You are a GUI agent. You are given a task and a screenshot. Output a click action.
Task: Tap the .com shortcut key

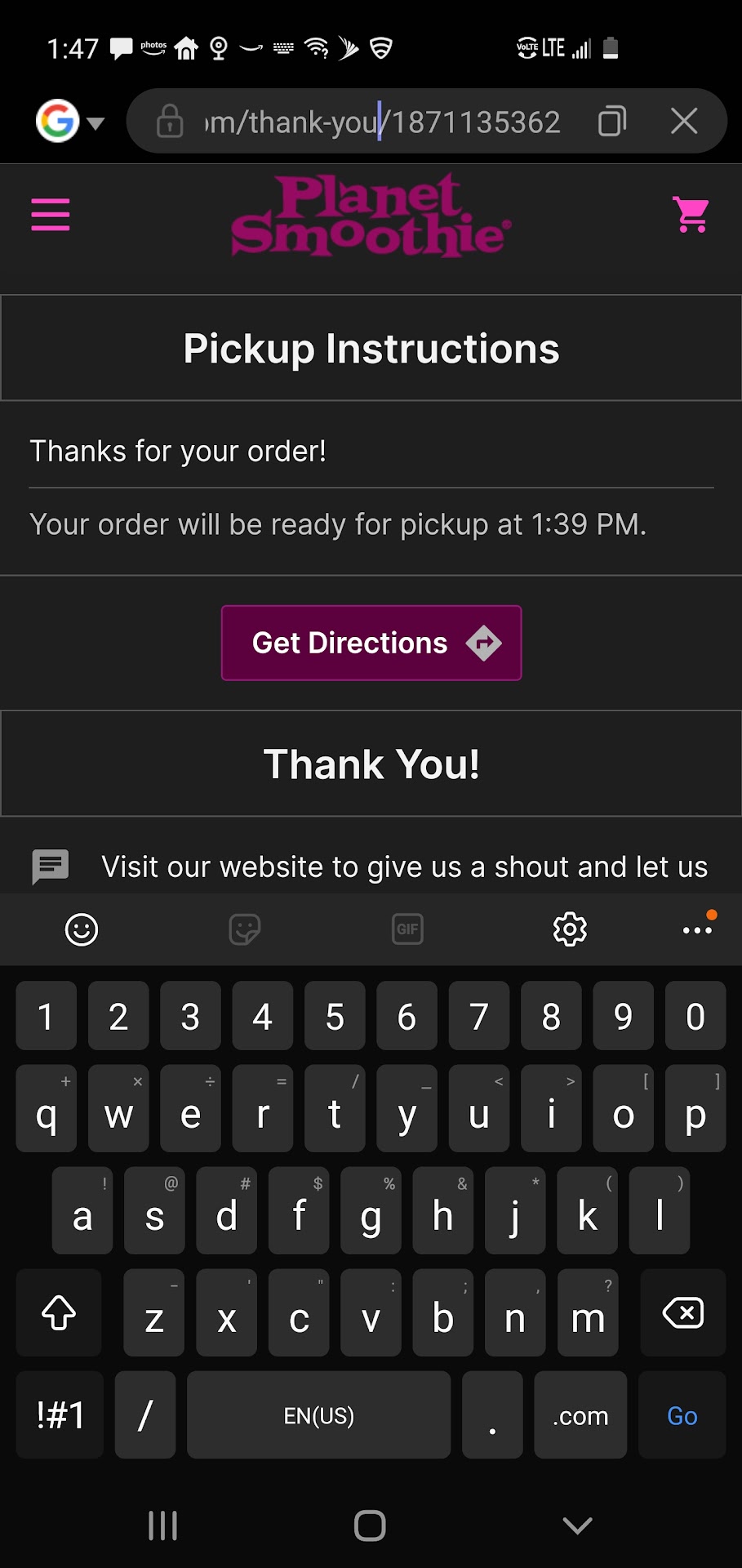[580, 1415]
